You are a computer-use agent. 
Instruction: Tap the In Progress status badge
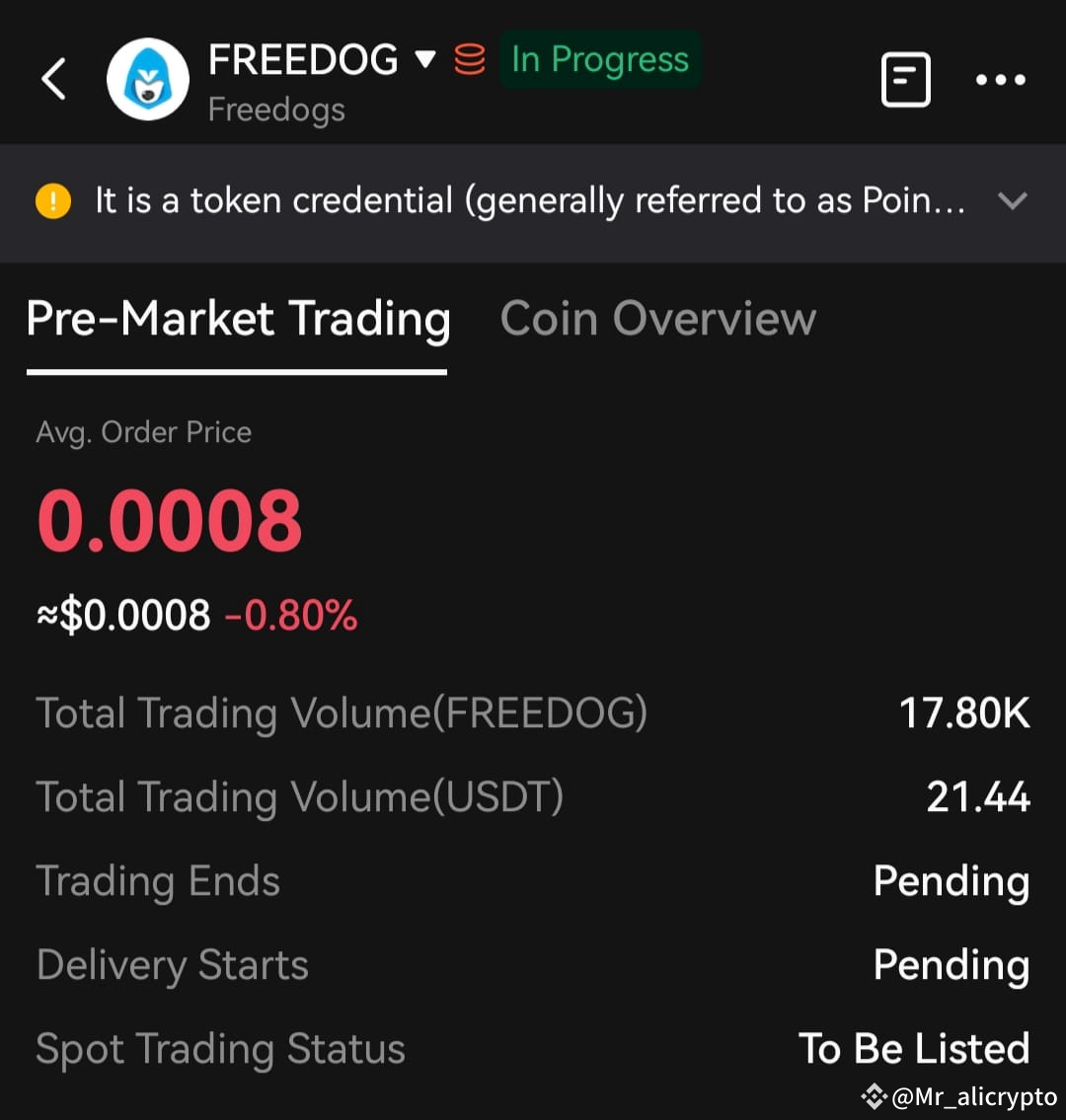tap(599, 59)
